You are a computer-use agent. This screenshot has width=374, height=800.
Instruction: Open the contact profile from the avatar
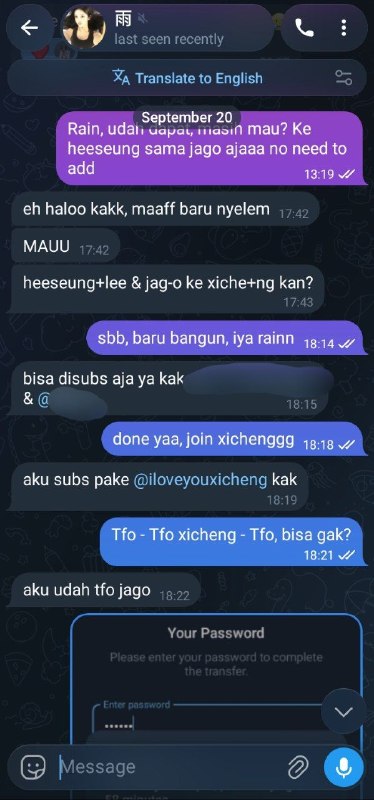coord(84,29)
